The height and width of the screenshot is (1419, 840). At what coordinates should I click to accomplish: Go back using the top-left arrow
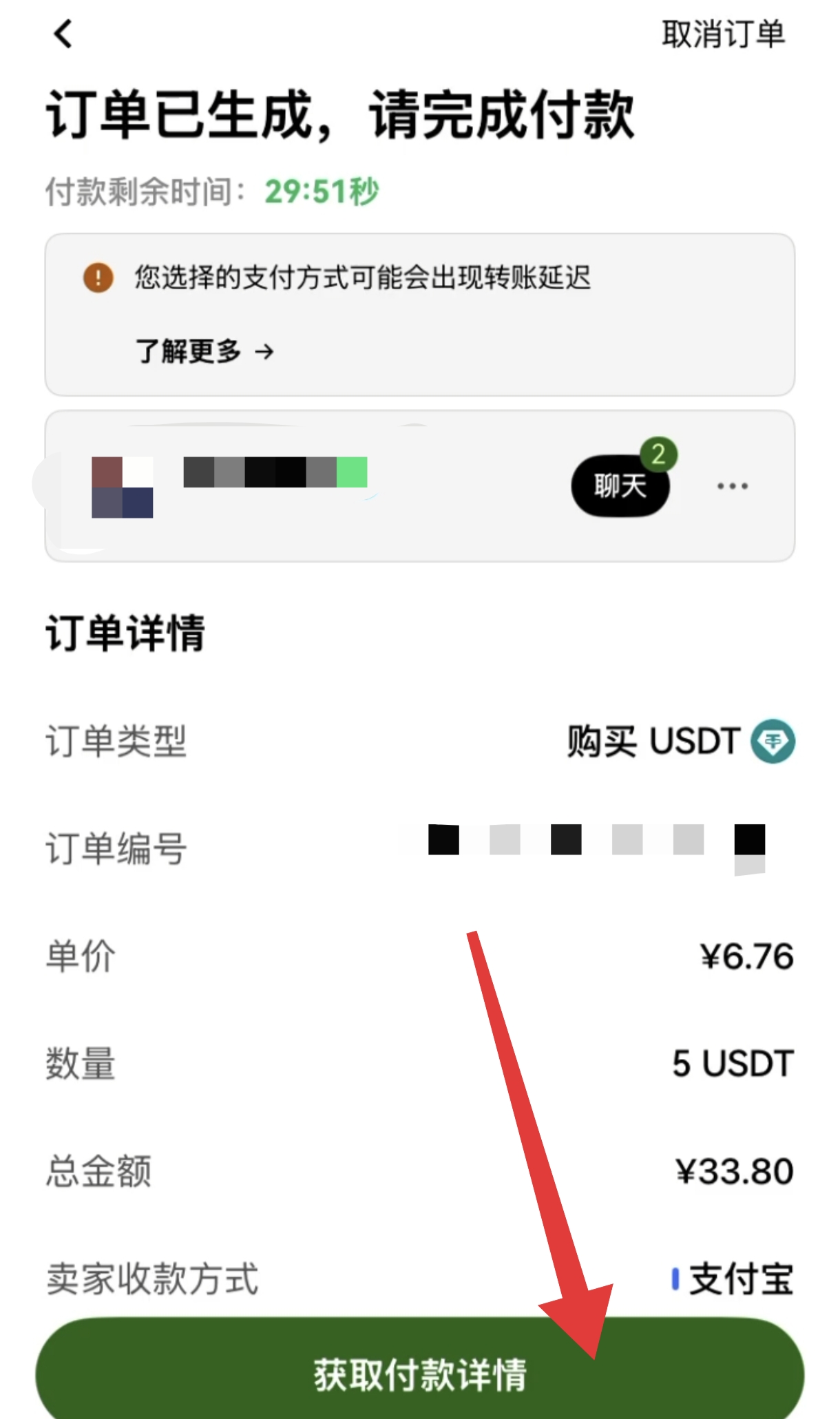point(63,34)
